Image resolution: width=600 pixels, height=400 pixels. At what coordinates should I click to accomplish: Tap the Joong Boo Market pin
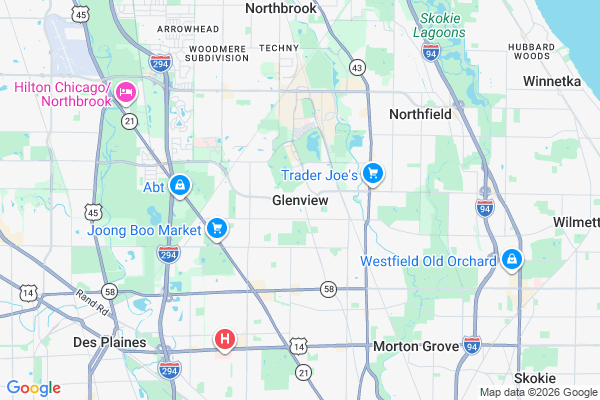[x=217, y=229]
